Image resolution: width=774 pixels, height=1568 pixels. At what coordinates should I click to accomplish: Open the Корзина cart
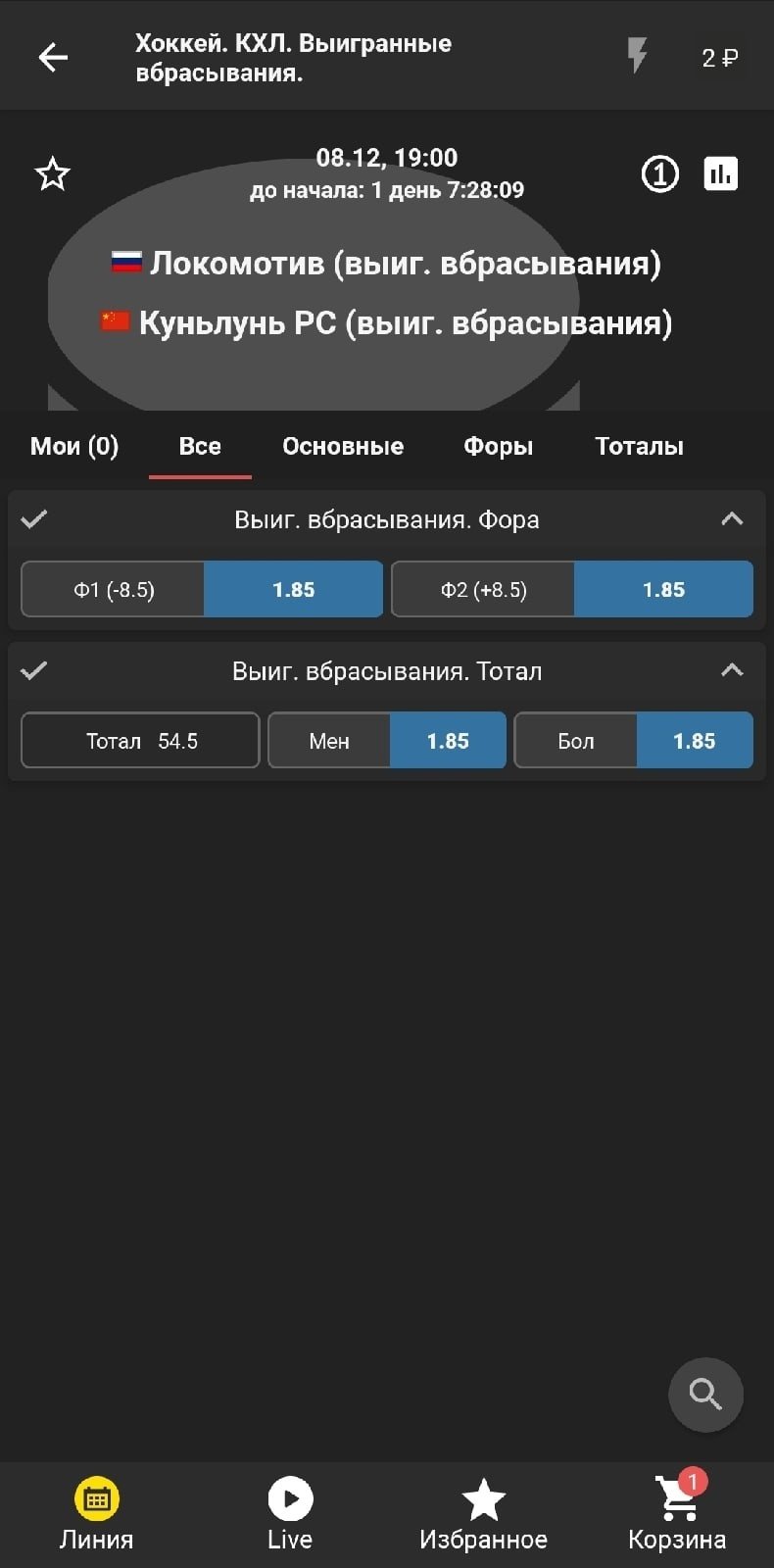tap(677, 1514)
